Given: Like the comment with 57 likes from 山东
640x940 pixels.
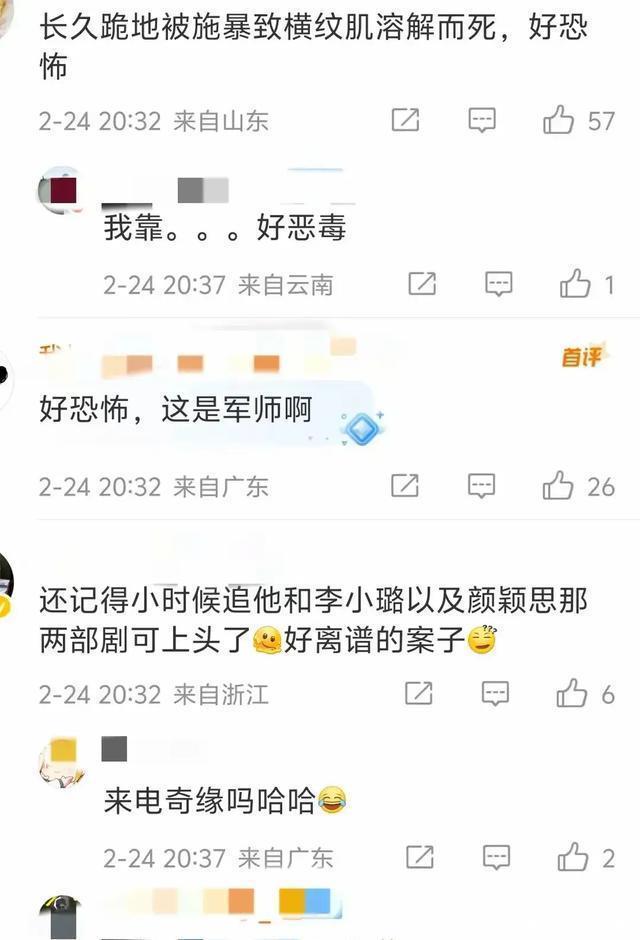Looking at the screenshot, I should [558, 121].
